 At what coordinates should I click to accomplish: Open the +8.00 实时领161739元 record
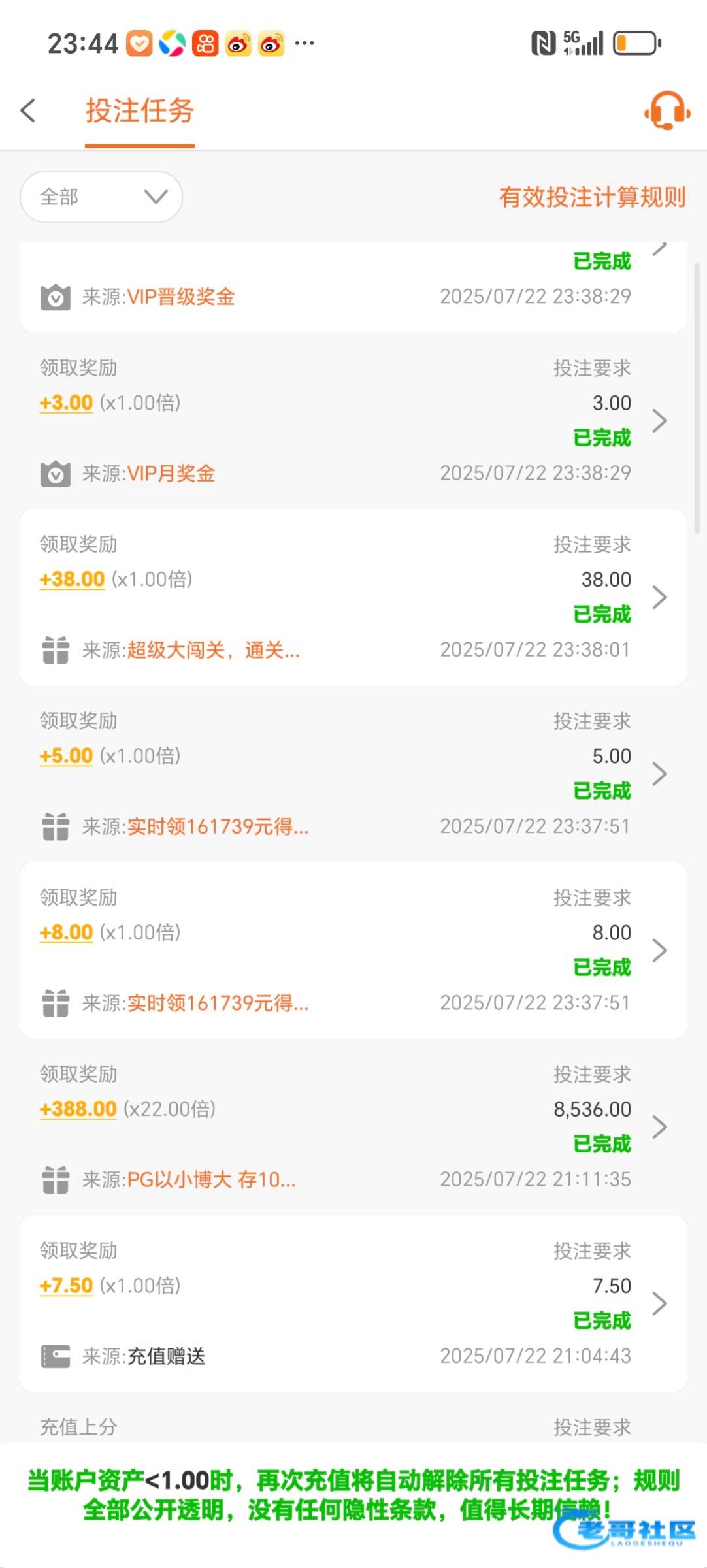pos(354,950)
